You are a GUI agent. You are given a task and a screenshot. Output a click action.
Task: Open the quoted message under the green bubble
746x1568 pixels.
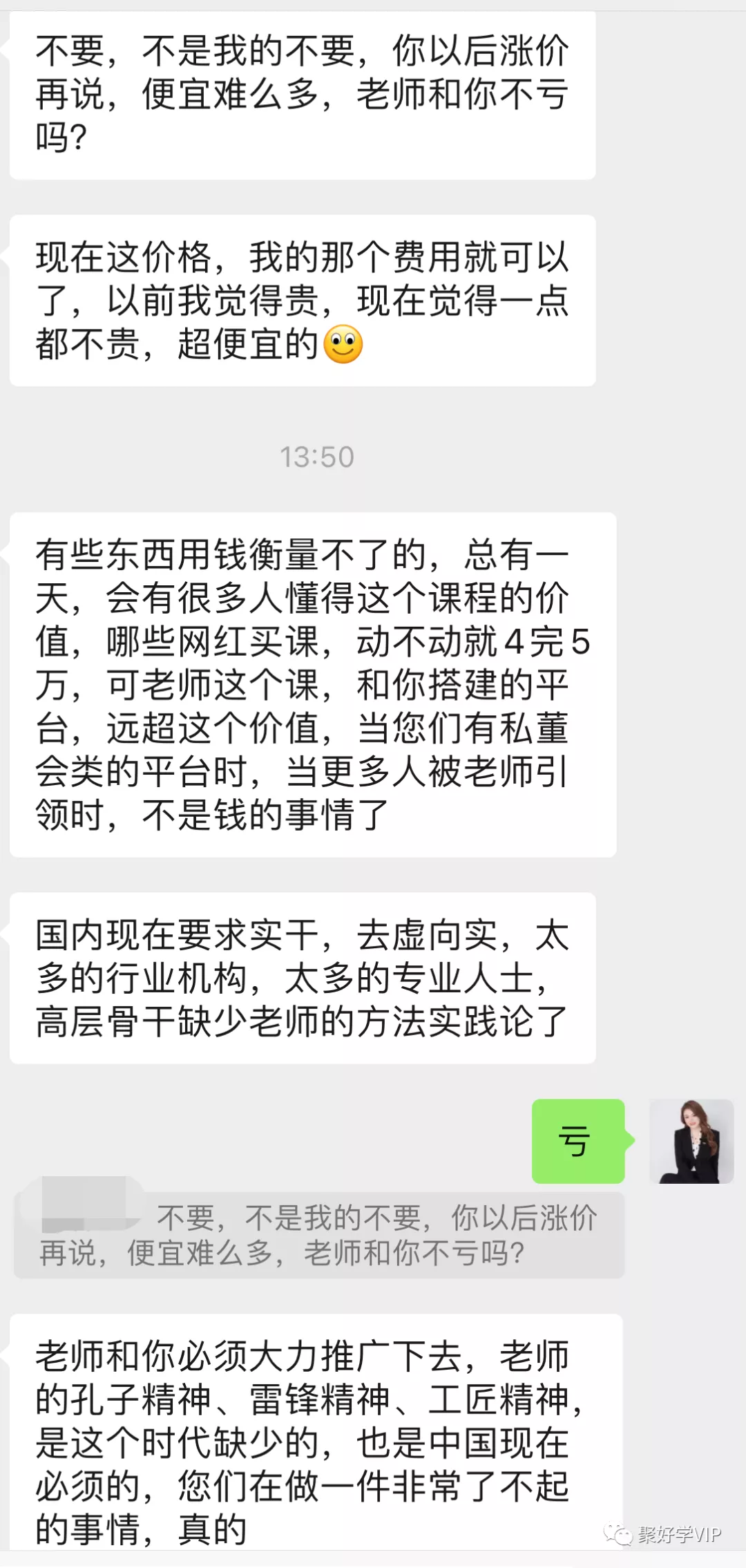point(319,1234)
